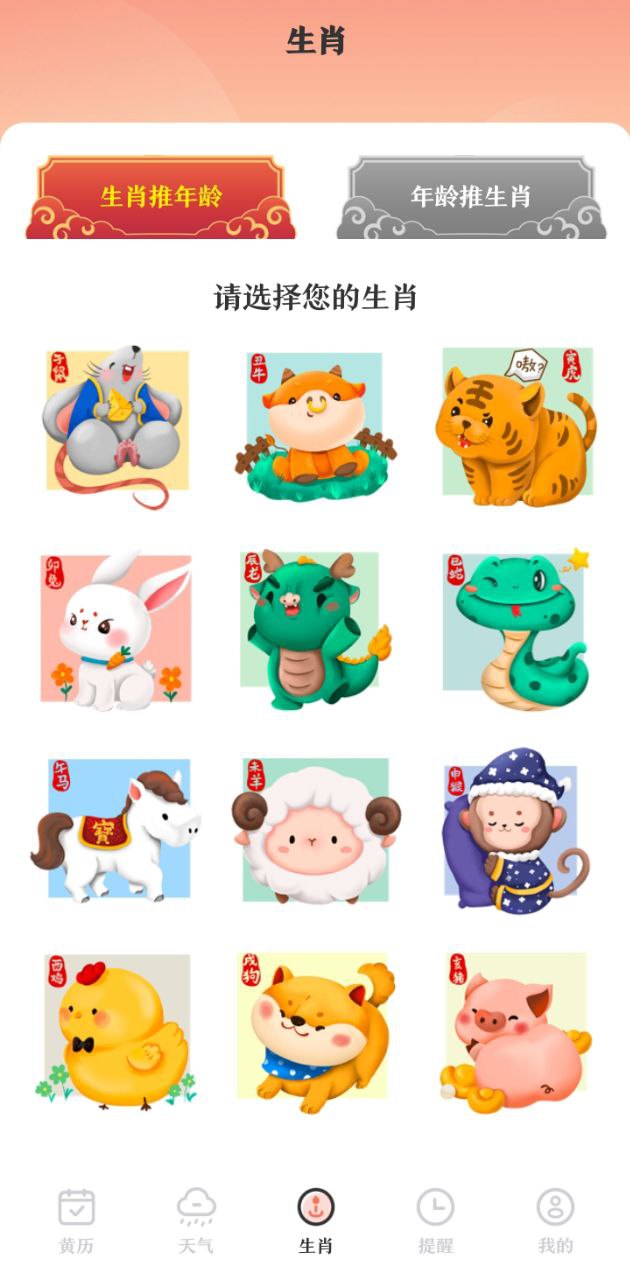The image size is (630, 1280).
Task: Choose the white Horse zodiac
Action: (x=115, y=830)
